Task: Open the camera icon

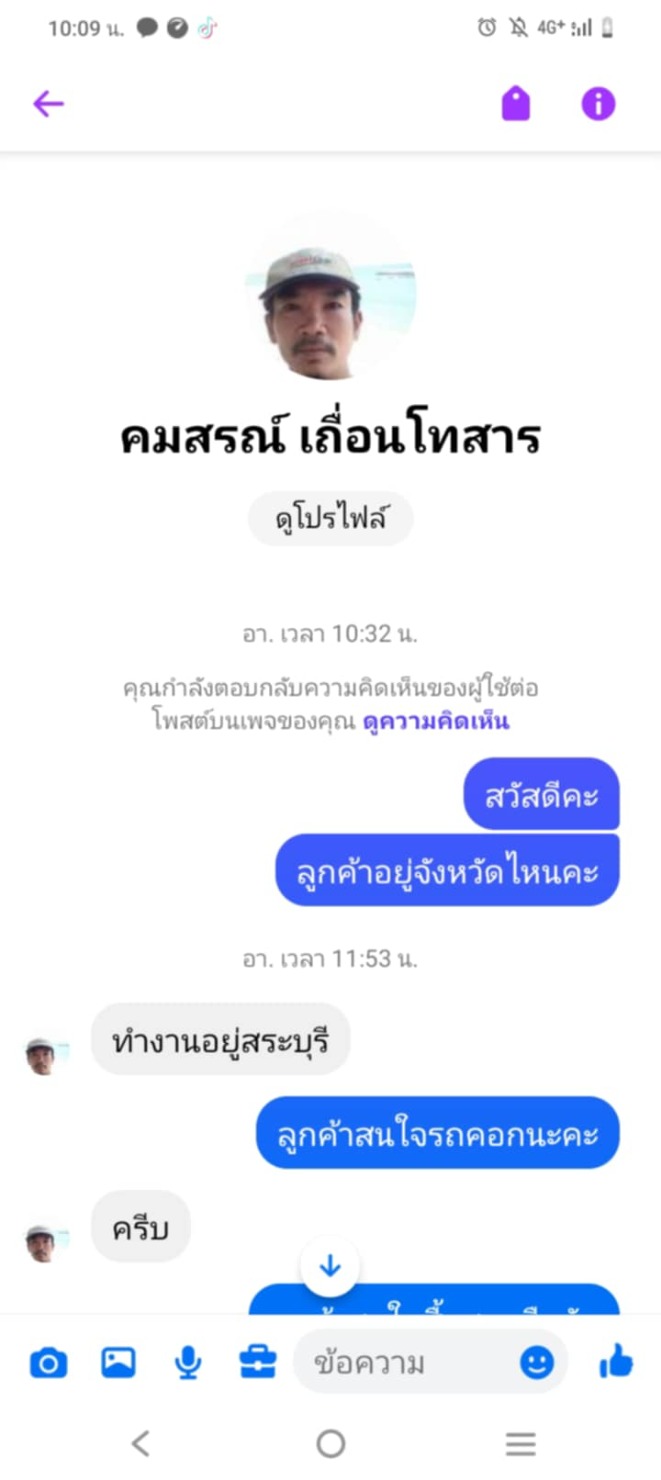Action: pyautogui.click(x=48, y=1362)
